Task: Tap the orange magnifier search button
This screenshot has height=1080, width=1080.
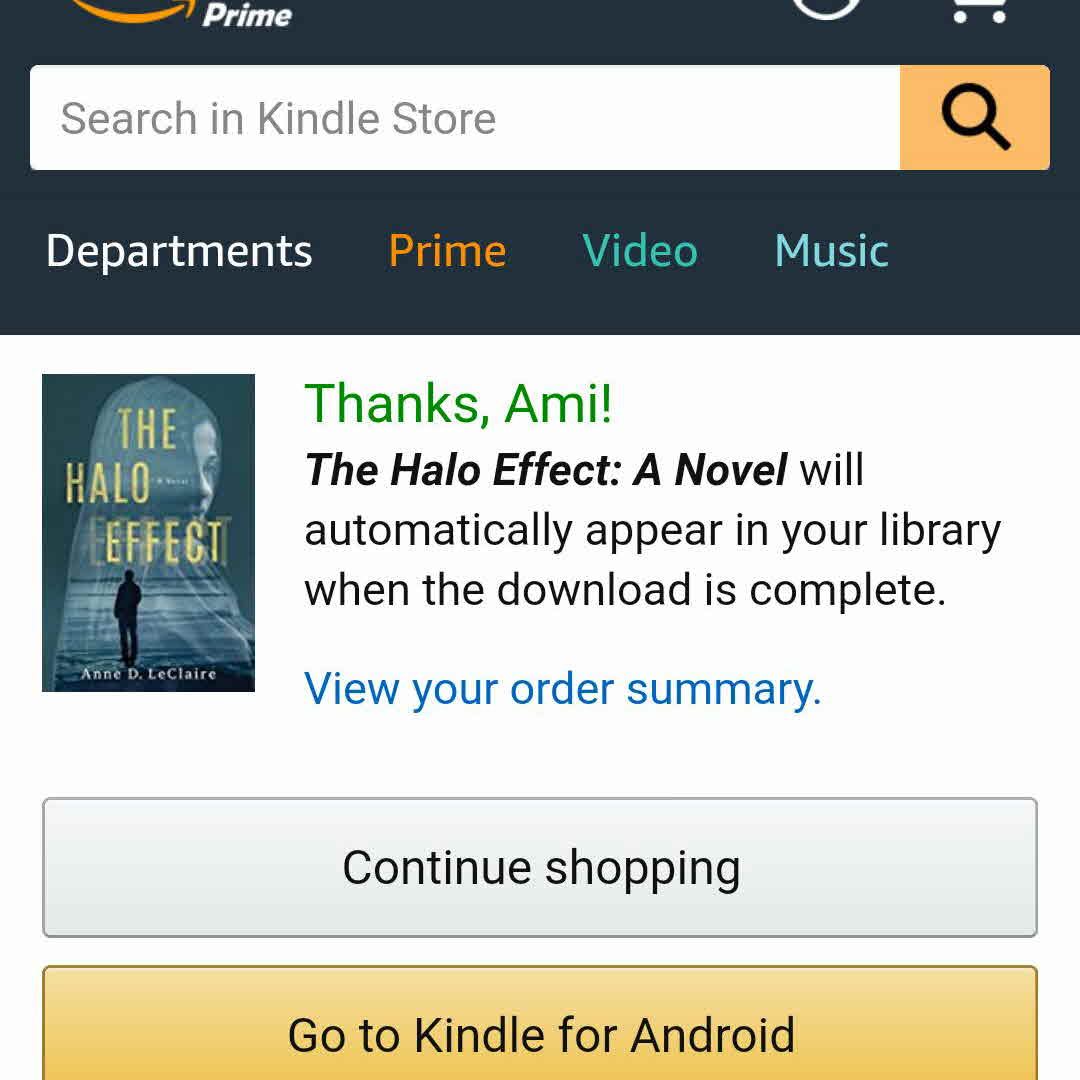Action: (x=975, y=118)
